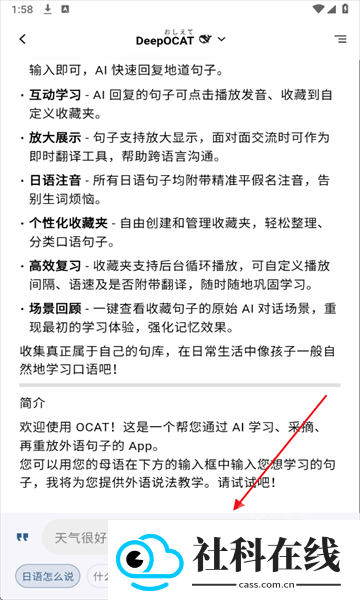360x600 pixels.
Task: Open the menu icon at top right
Action: [x=340, y=39]
